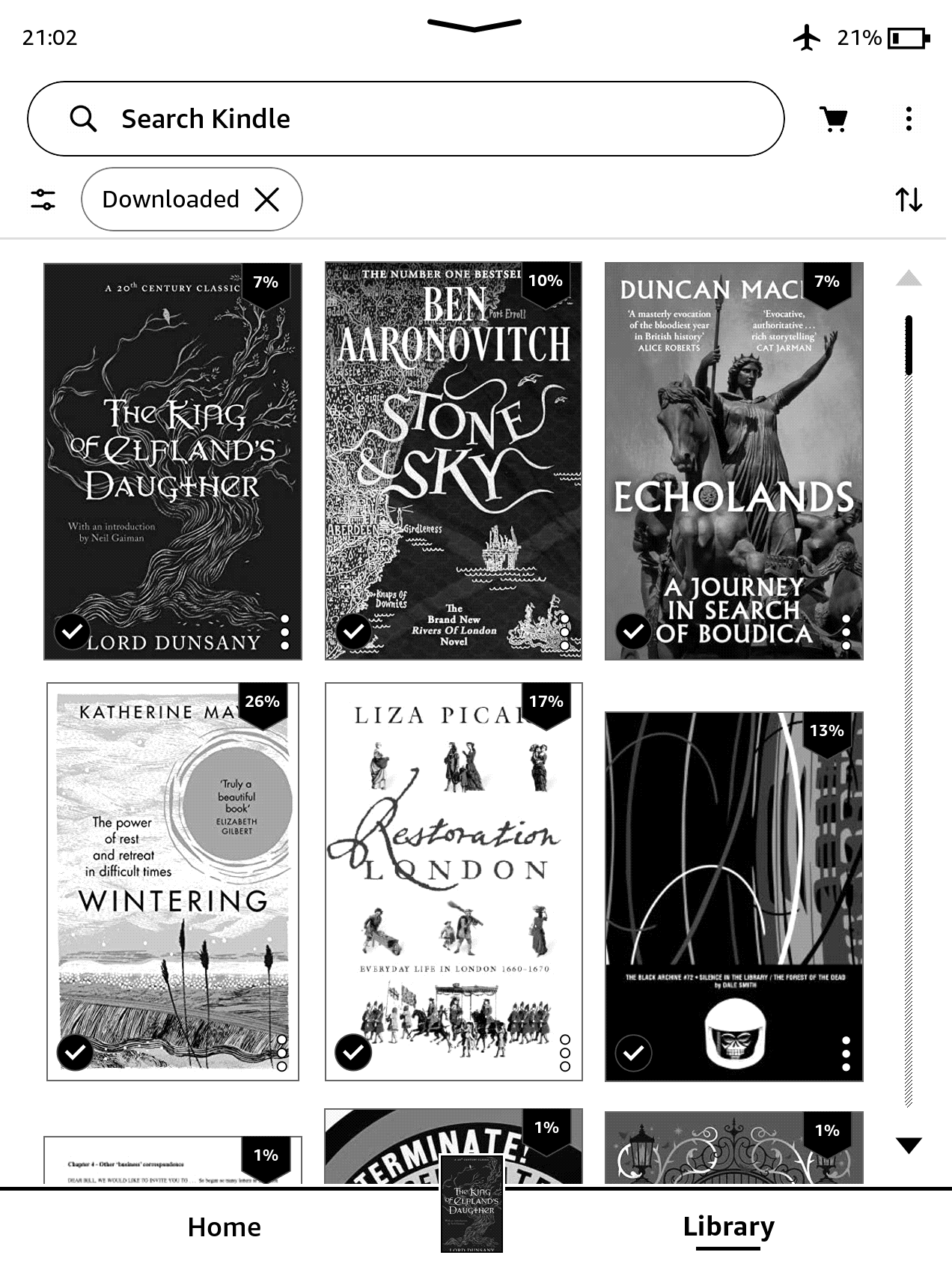Go to the Home tab
The image size is (952, 1270).
[x=224, y=1227]
